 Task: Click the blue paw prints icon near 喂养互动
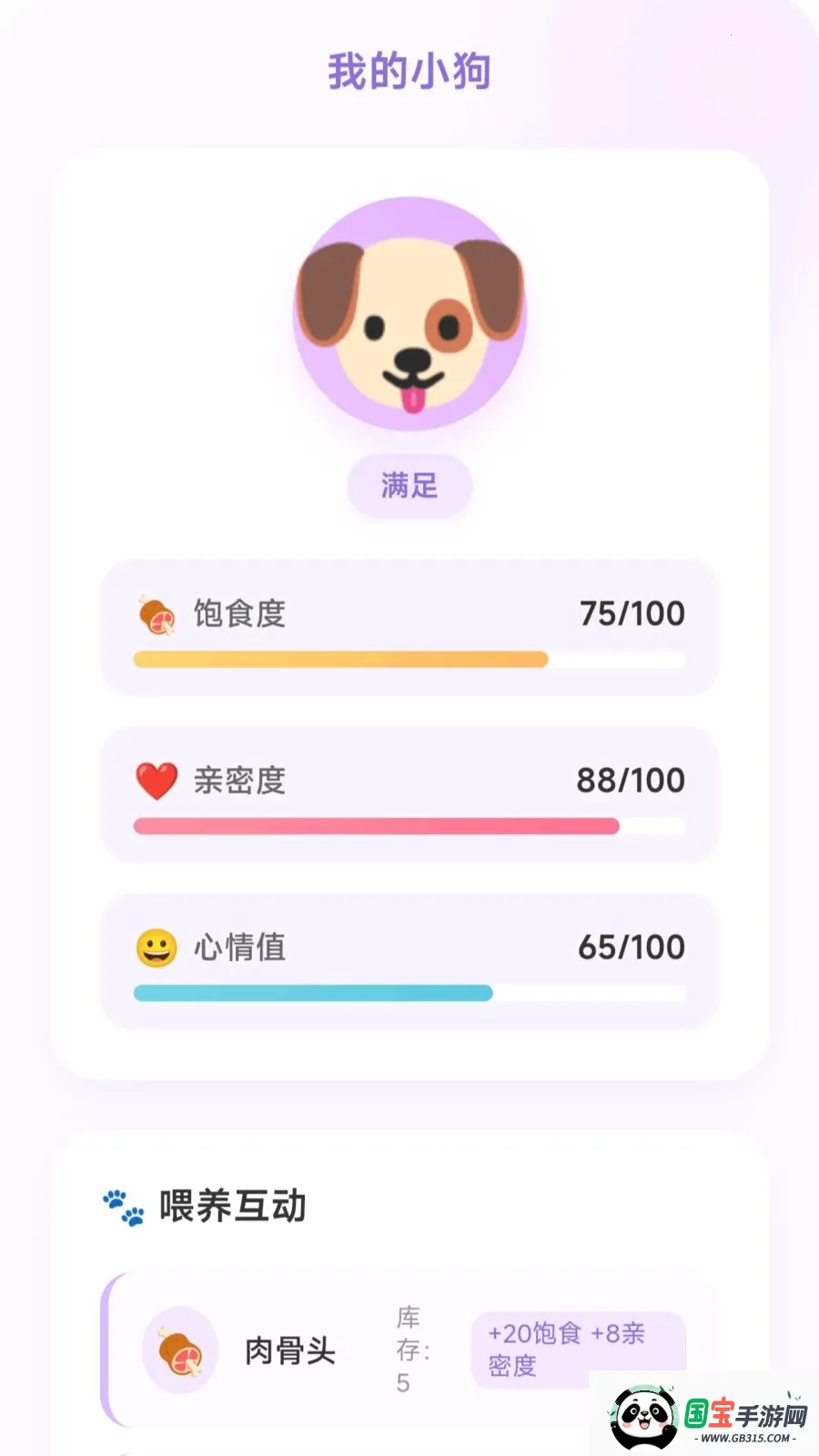point(125,1208)
